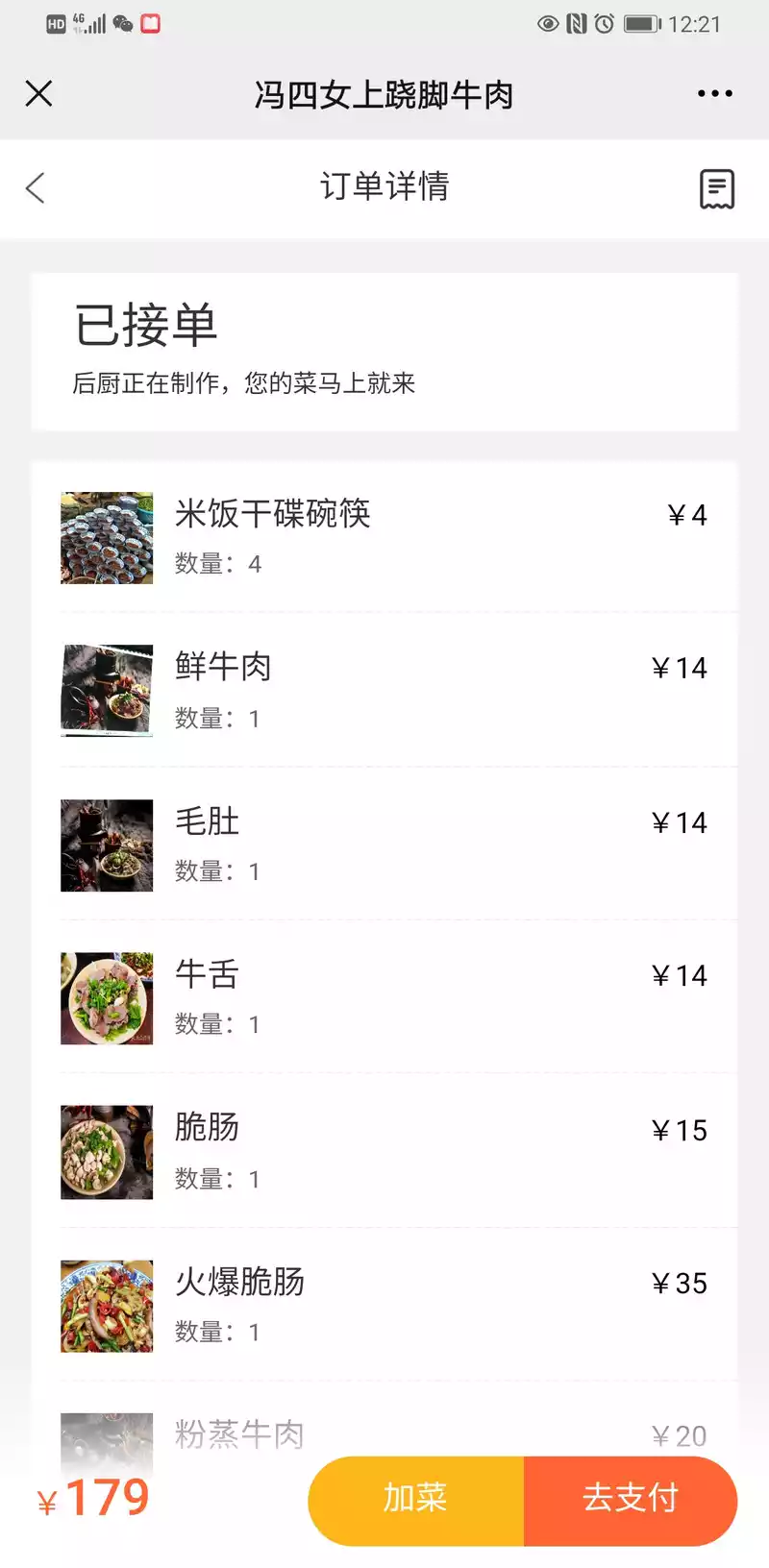The width and height of the screenshot is (769, 1568).
Task: Open the order receipt icon
Action: [x=716, y=188]
